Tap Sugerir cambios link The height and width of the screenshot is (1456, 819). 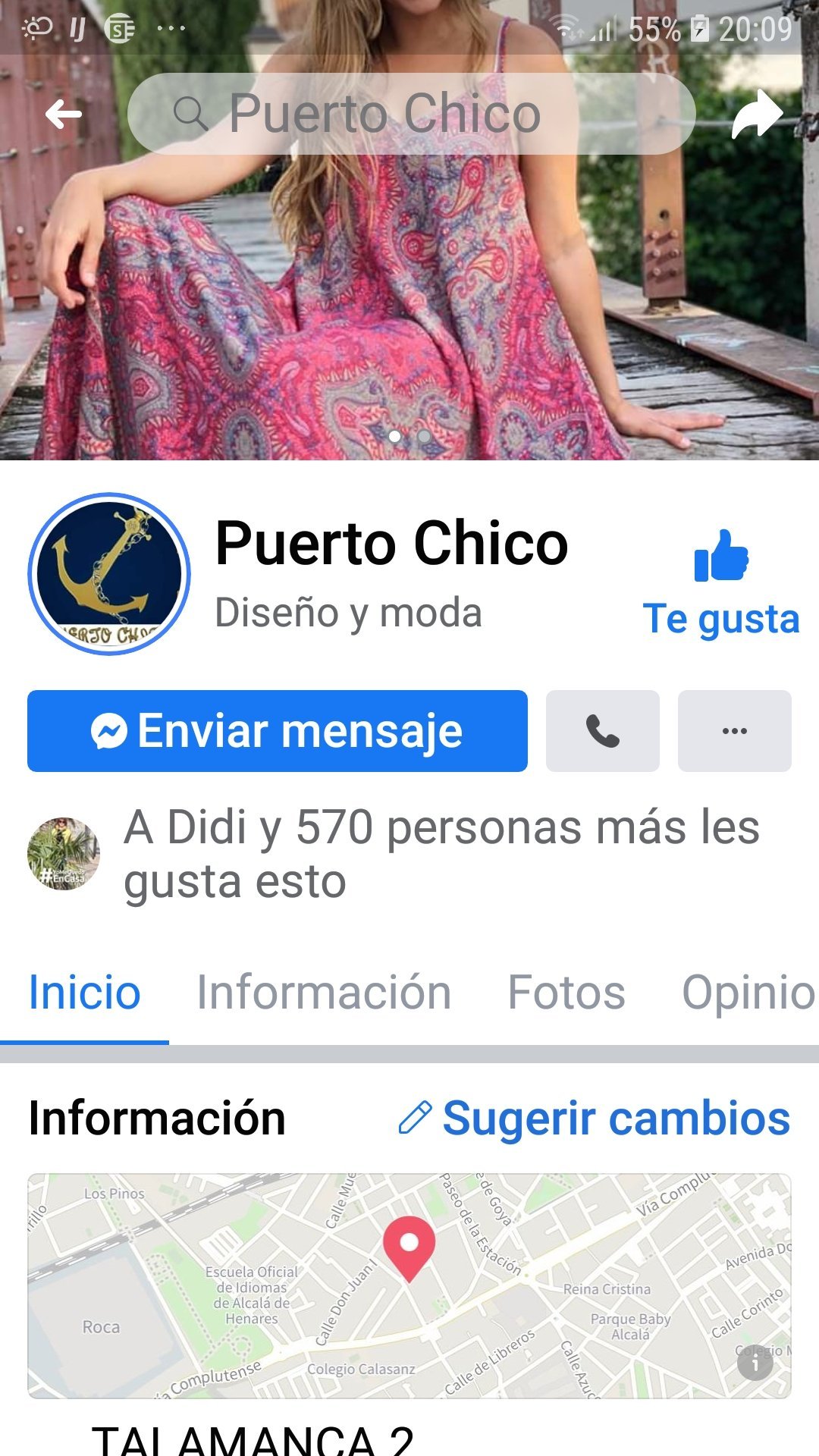pos(595,1119)
